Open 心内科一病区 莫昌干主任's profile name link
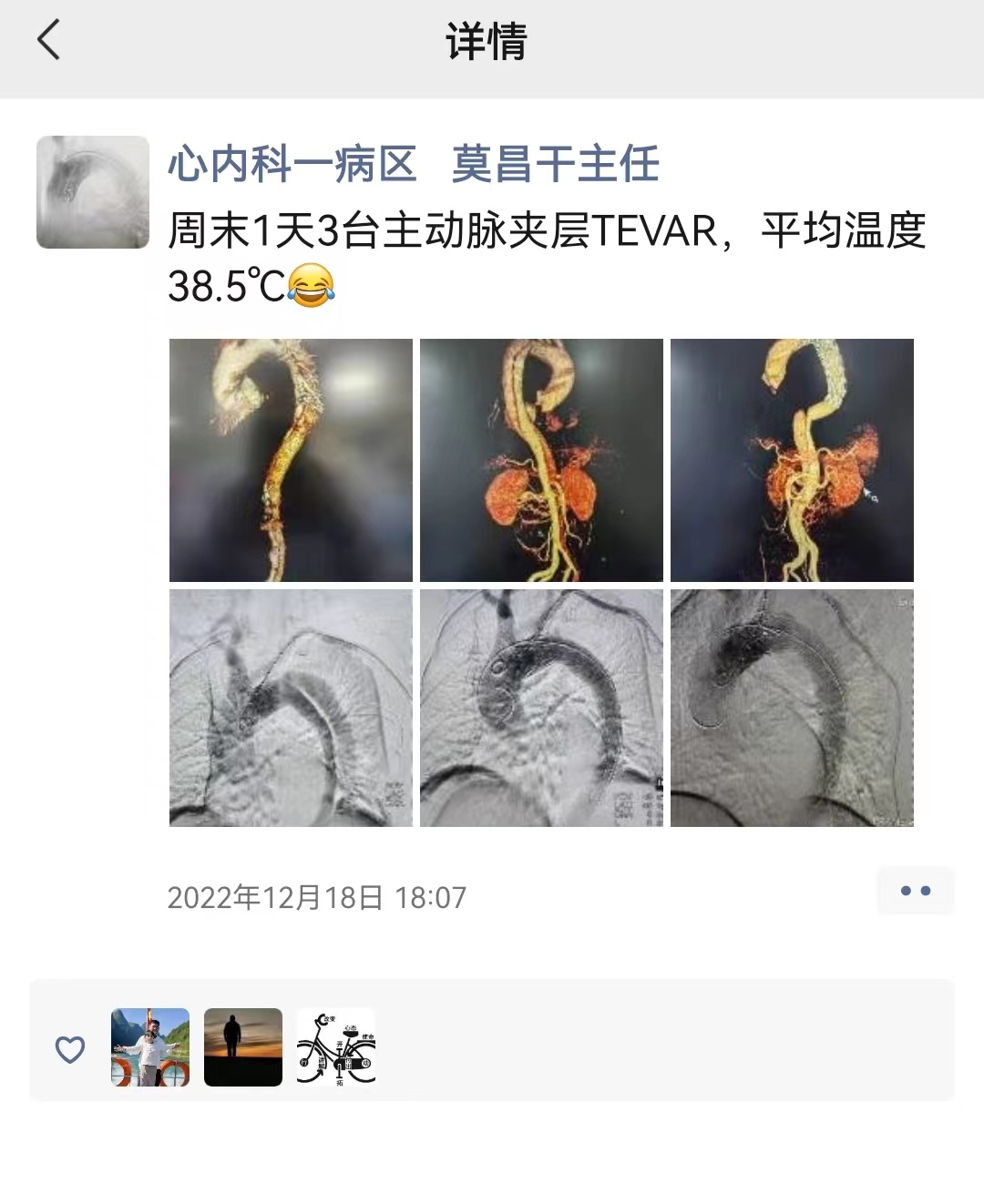Image resolution: width=984 pixels, height=1204 pixels. pos(413,165)
